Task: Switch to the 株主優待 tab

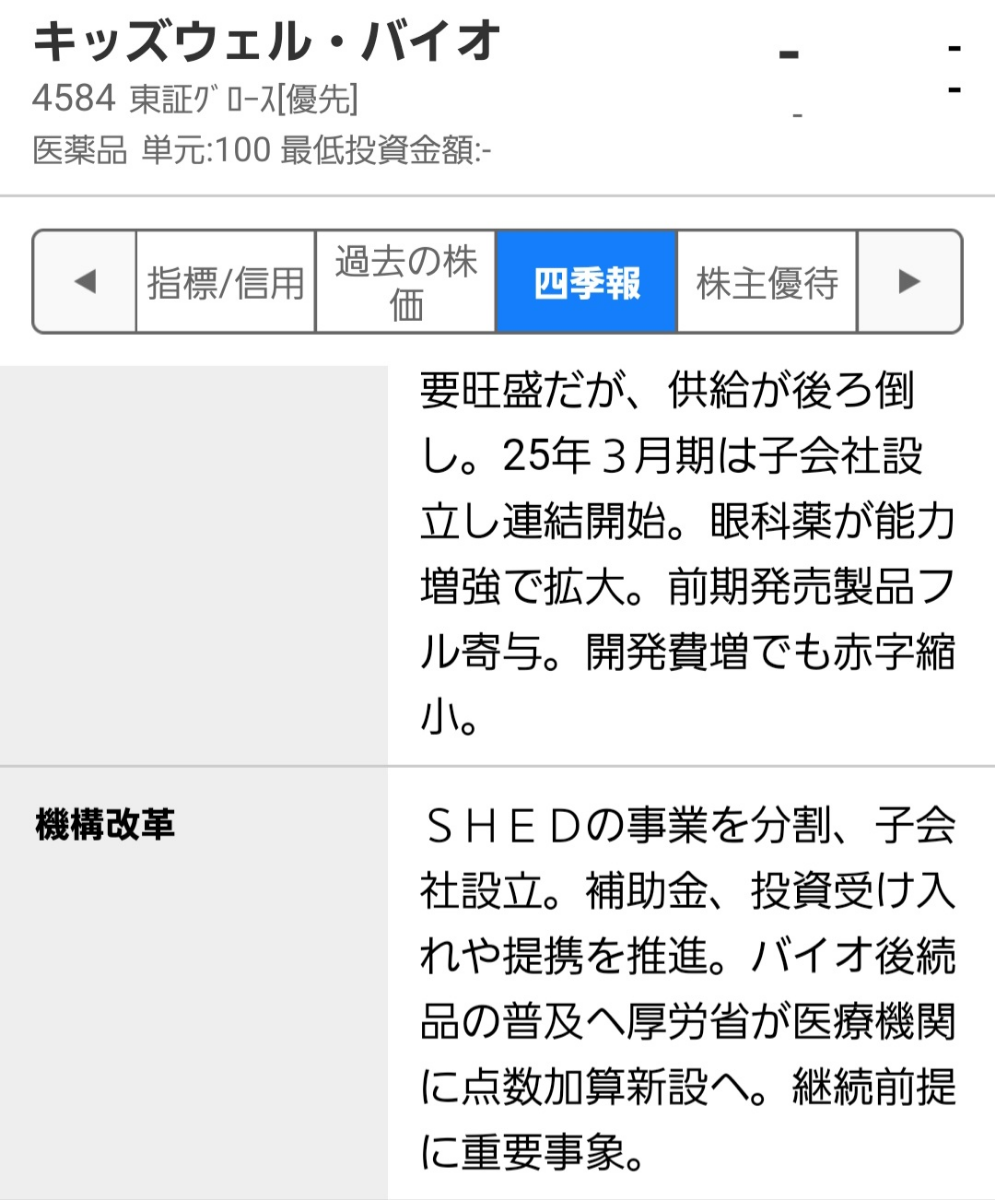Action: (x=767, y=282)
